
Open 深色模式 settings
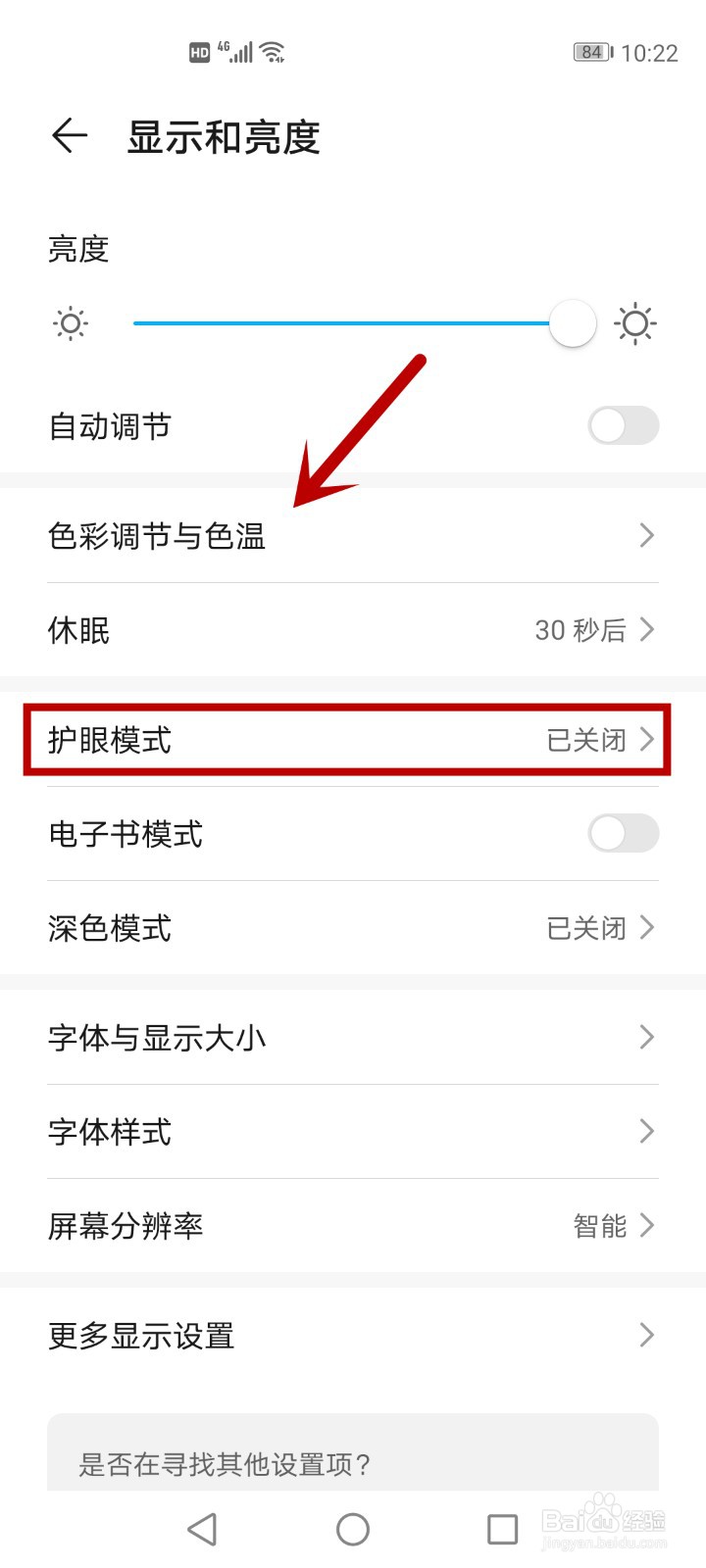click(x=353, y=928)
